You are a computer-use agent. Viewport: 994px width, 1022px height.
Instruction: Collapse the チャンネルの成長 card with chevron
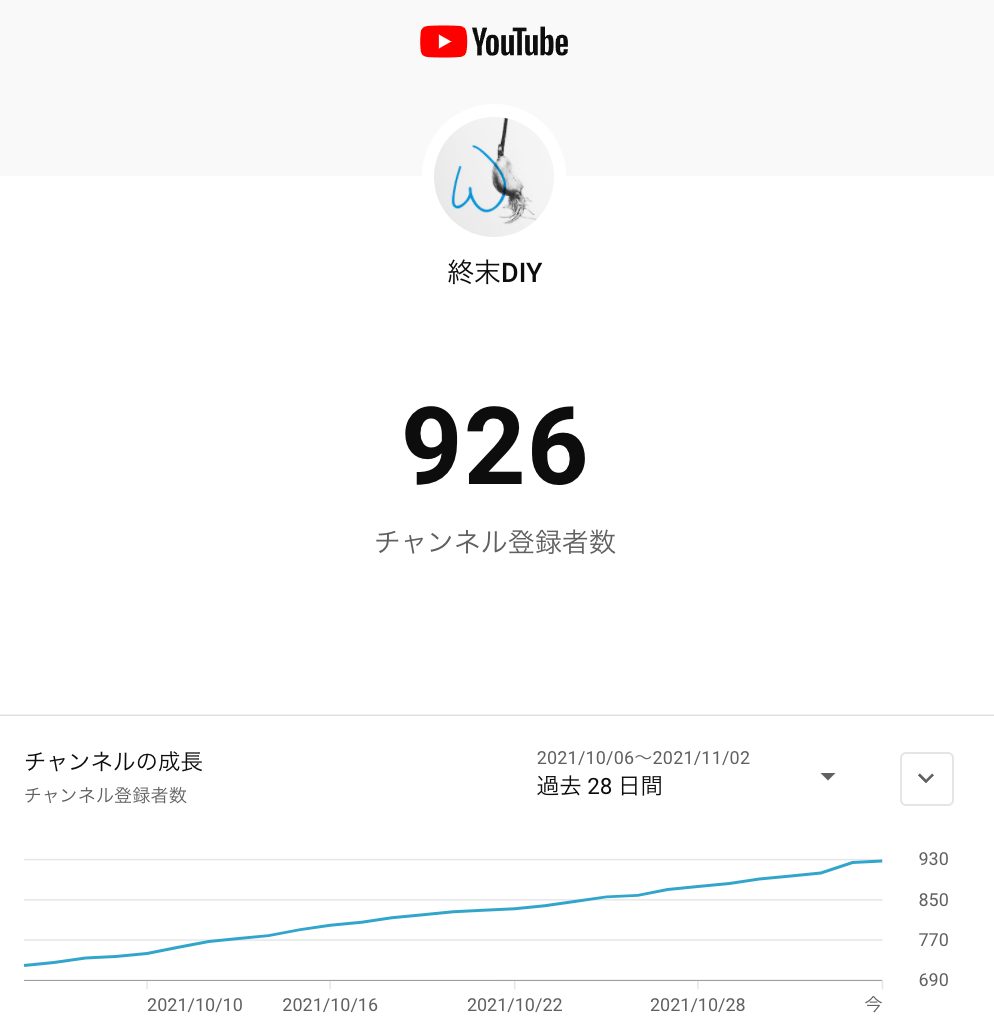coord(926,778)
